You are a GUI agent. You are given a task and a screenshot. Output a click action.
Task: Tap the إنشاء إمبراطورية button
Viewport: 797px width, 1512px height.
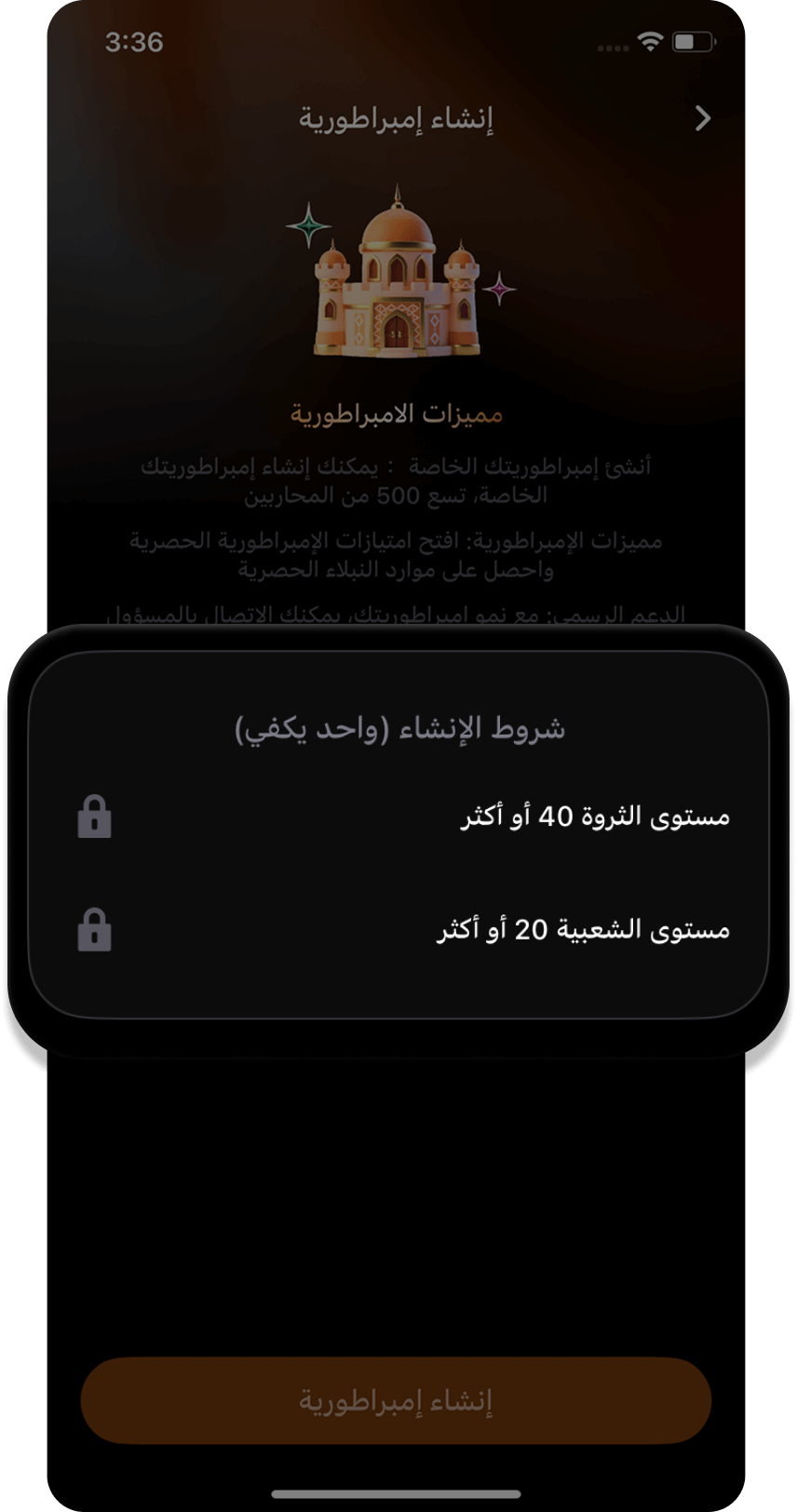tap(396, 1400)
